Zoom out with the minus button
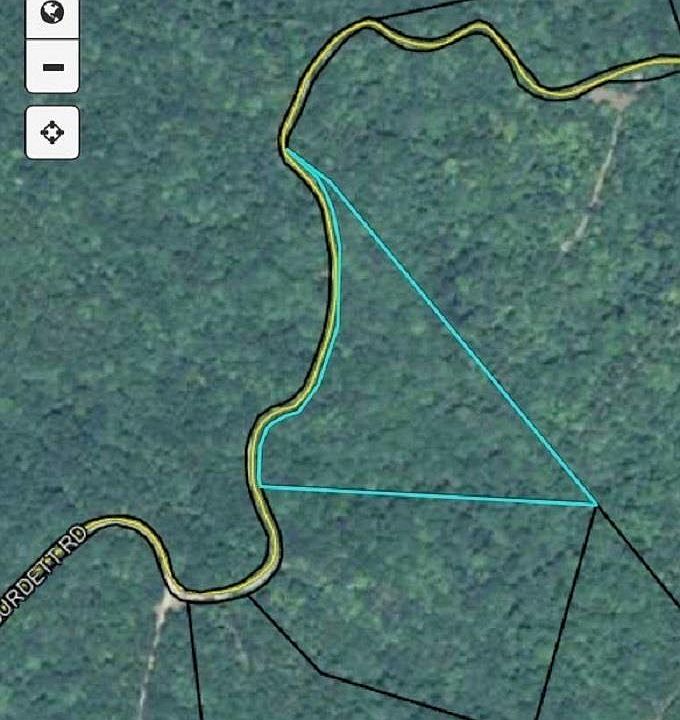 [x=52, y=67]
